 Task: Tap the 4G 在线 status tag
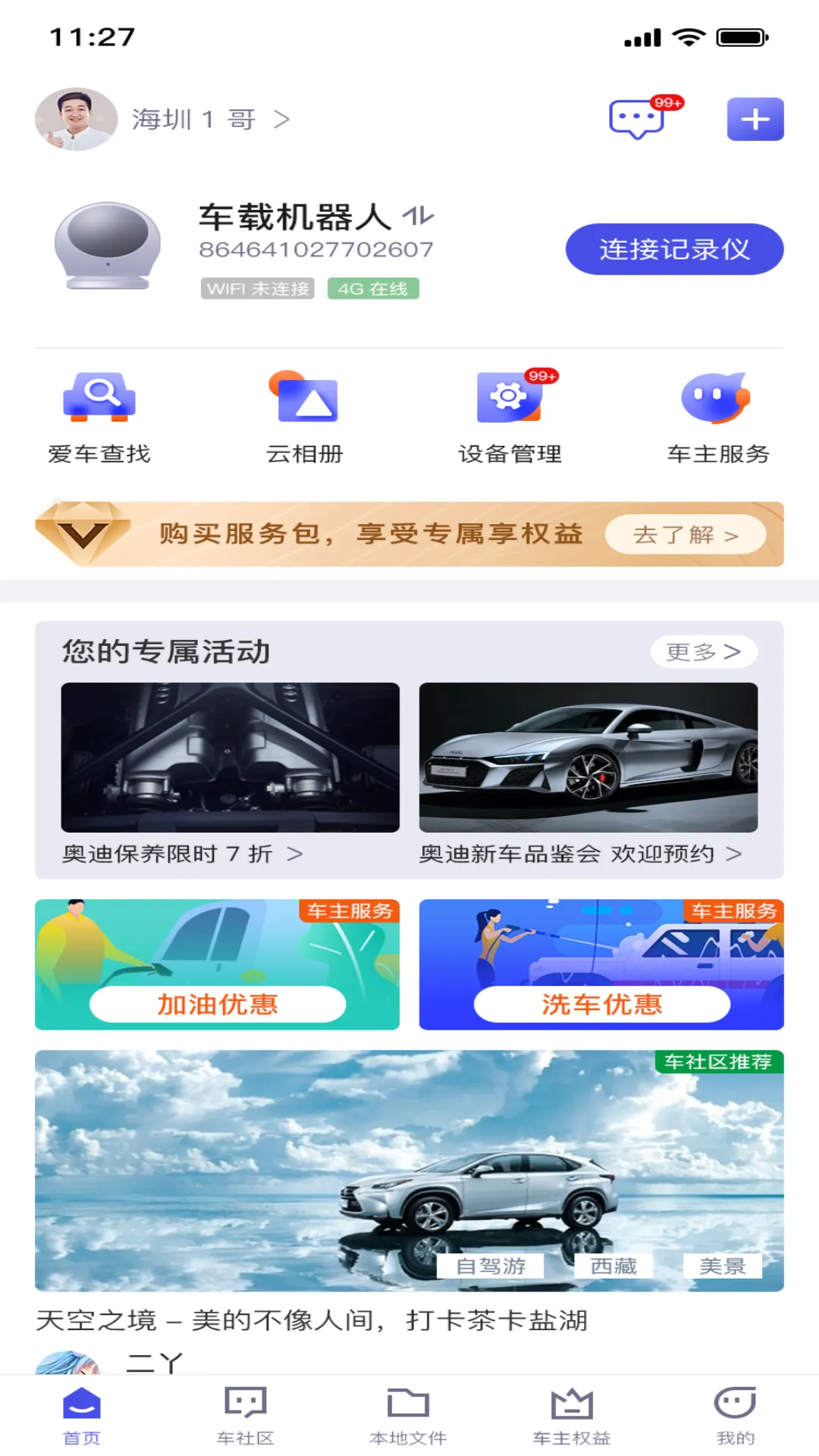(374, 289)
